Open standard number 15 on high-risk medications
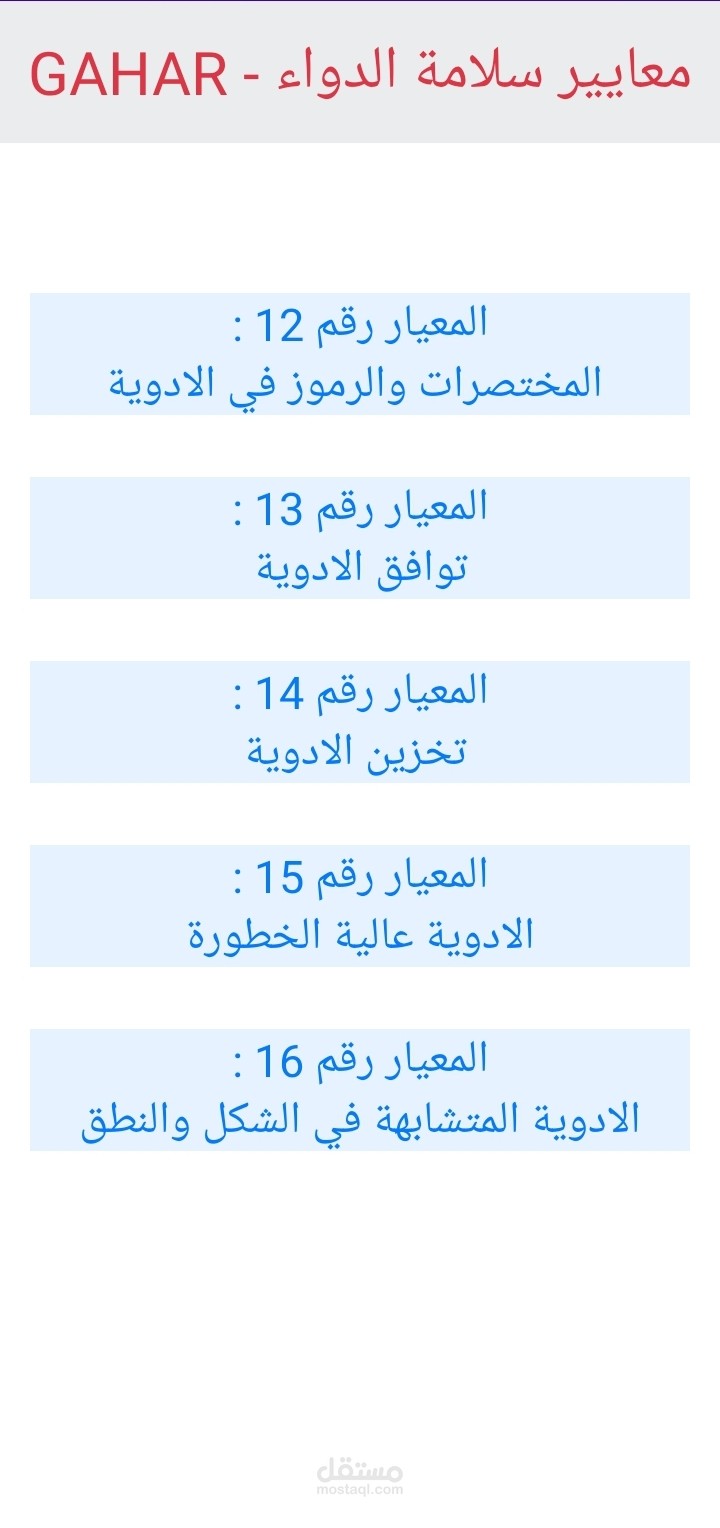Viewport: 720px width, 1528px height. [x=360, y=906]
